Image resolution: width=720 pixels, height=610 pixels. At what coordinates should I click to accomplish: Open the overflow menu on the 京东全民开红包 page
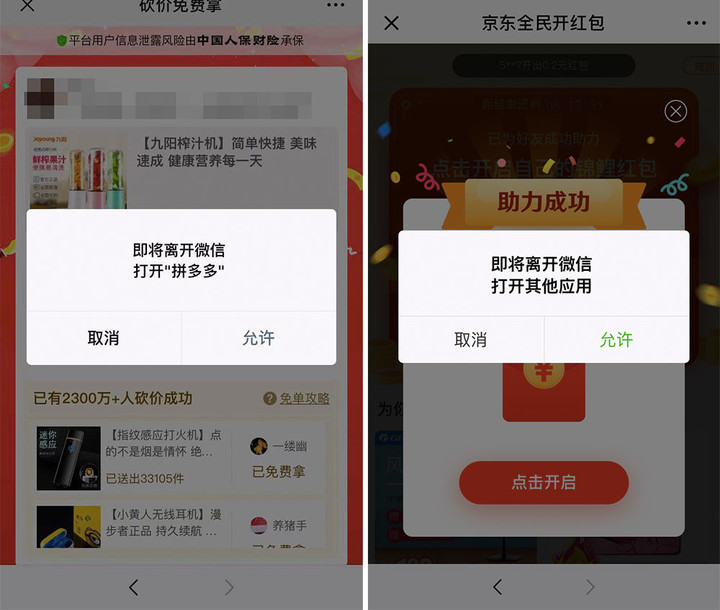(x=696, y=23)
